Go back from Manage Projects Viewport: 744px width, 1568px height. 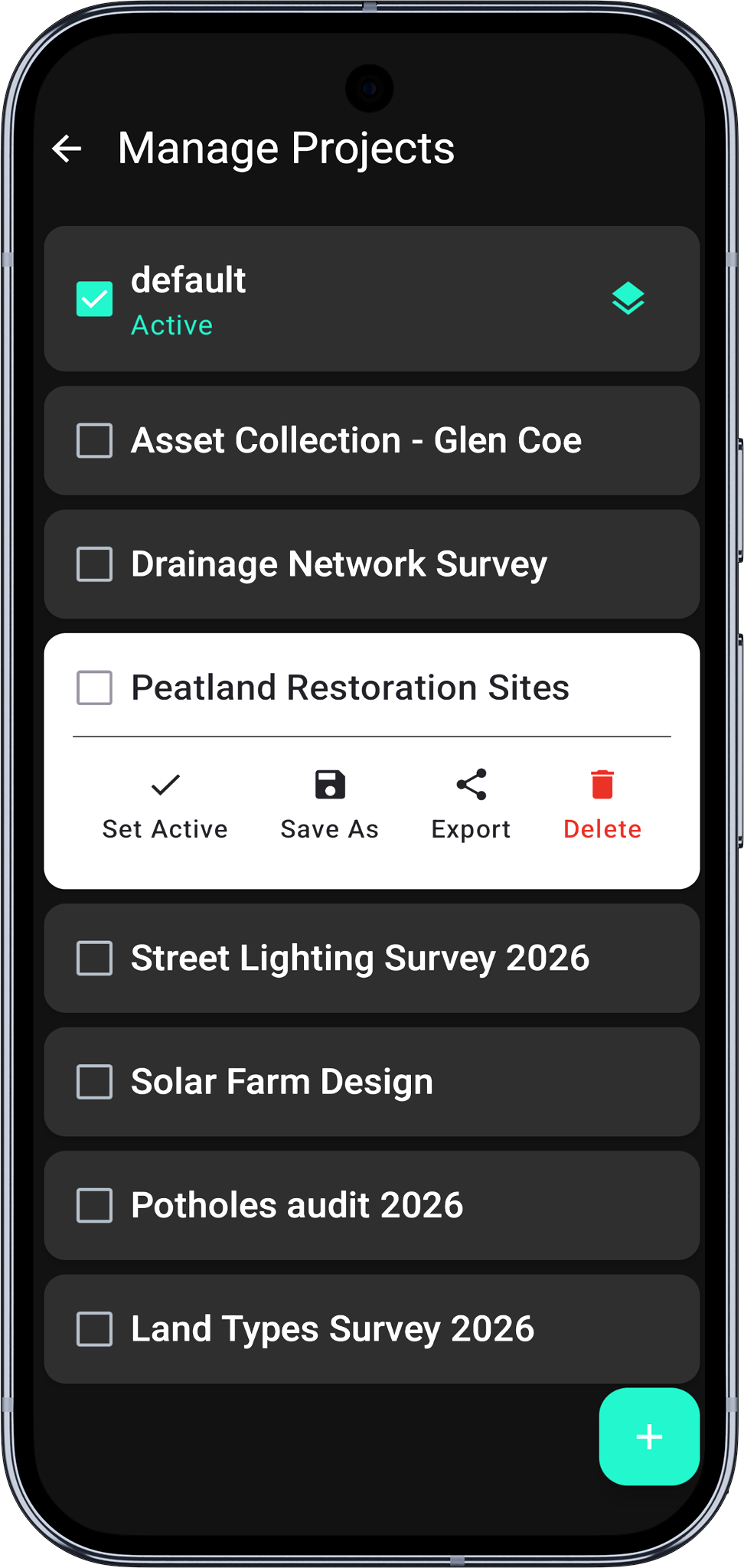pyautogui.click(x=67, y=149)
